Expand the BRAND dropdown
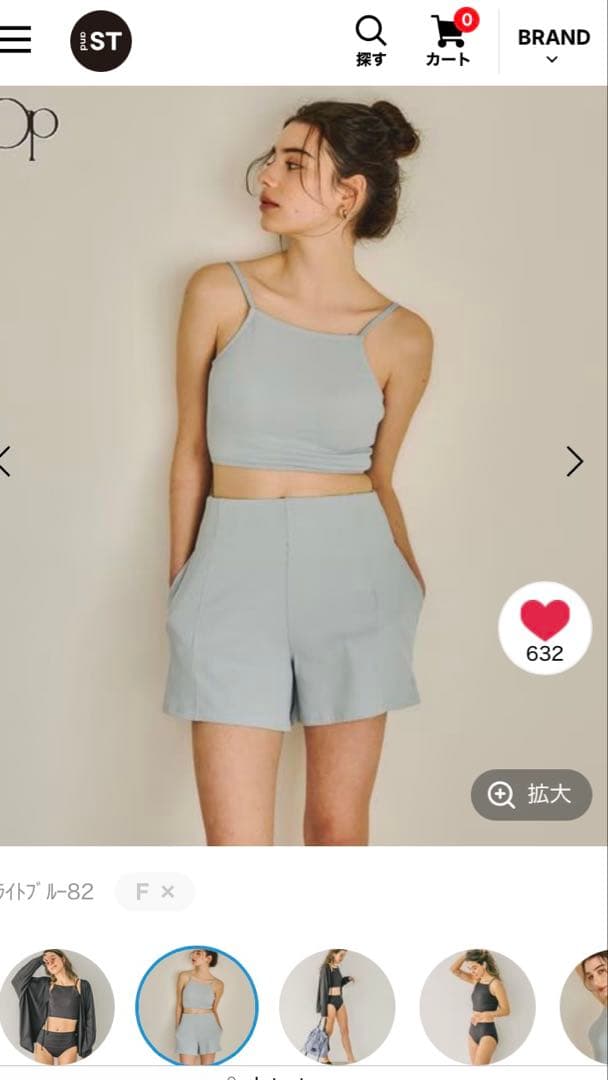 [553, 46]
